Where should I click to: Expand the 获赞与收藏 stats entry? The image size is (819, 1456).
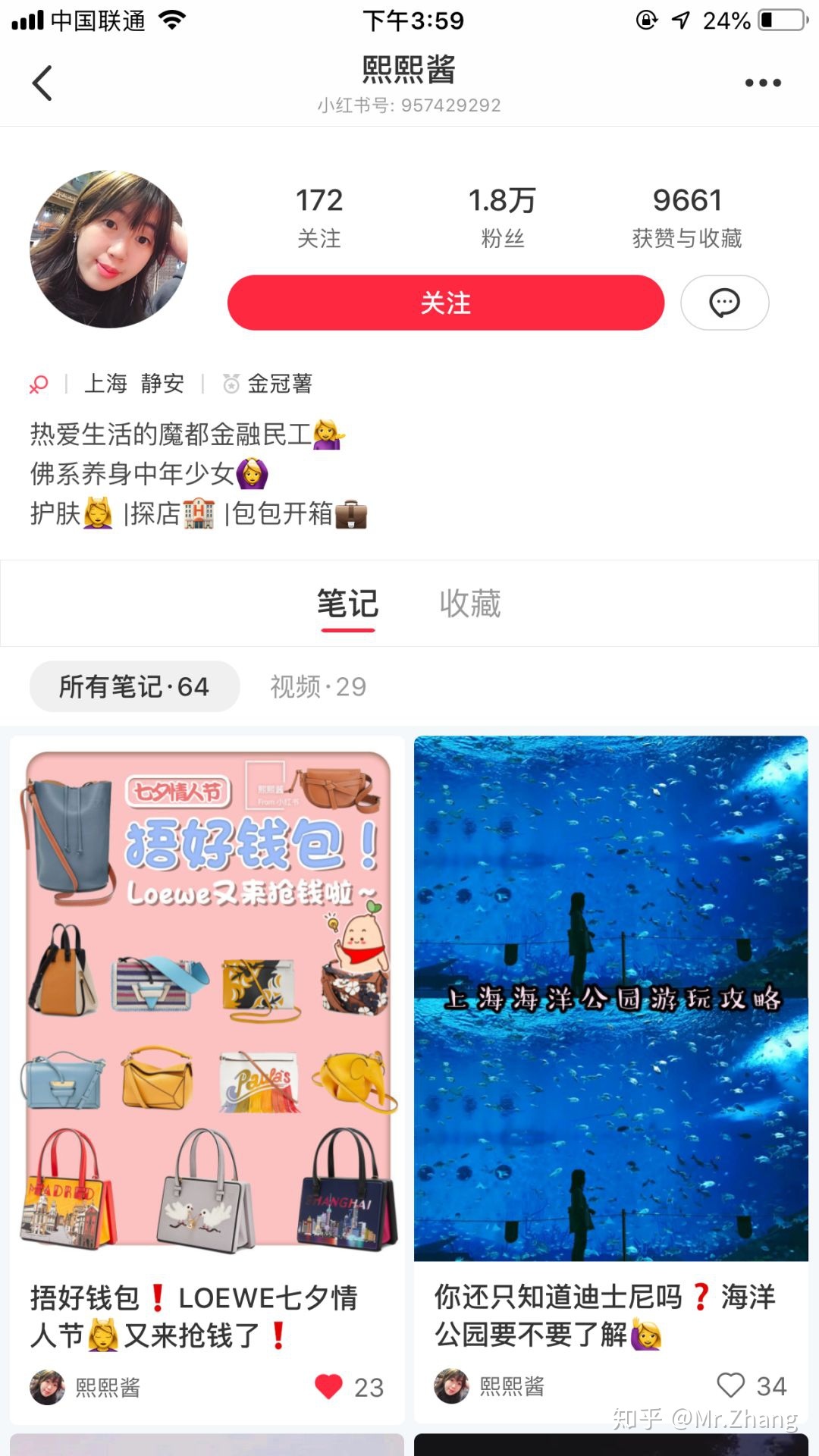point(687,216)
